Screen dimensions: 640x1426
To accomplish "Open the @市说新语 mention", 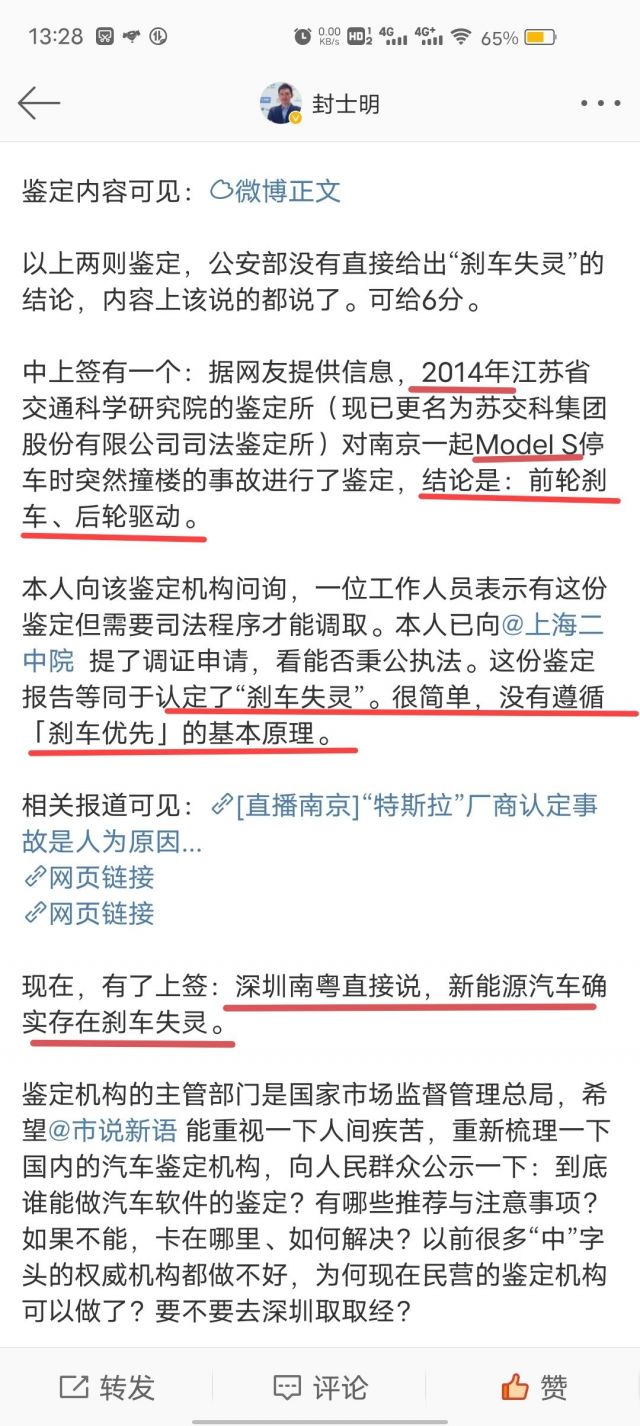I will 112,1130.
